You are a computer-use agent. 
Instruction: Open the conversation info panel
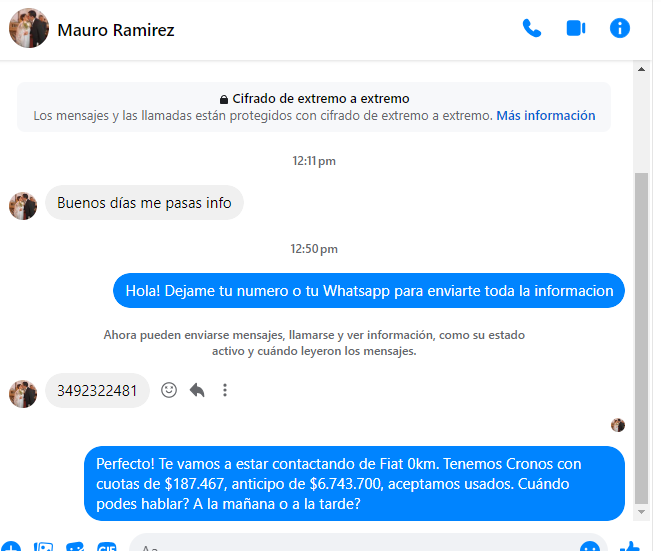(x=620, y=29)
